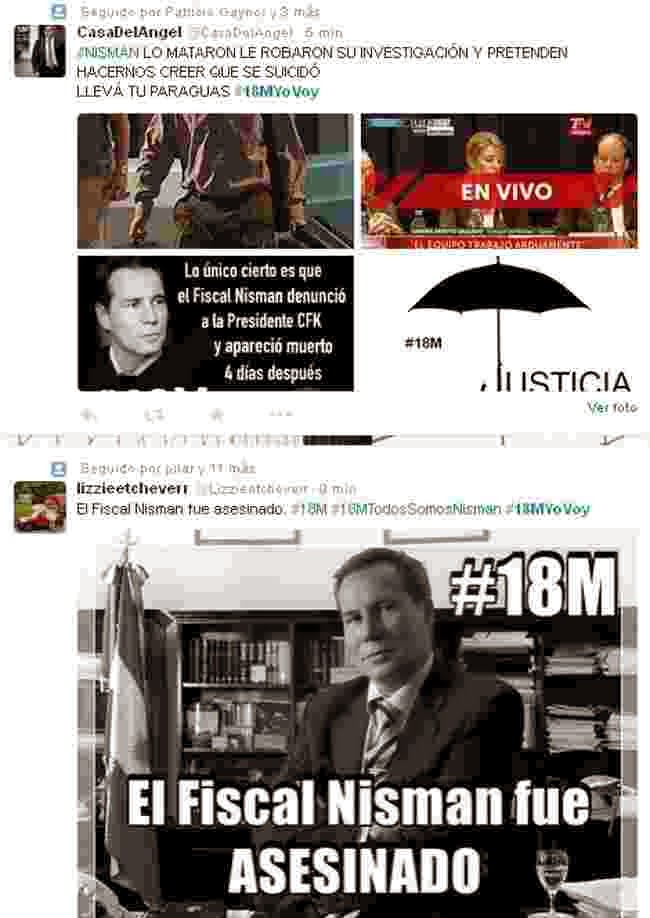Reply to CasaDelAngel's tweet
Screen dimensions: 650x918
(x=89, y=414)
